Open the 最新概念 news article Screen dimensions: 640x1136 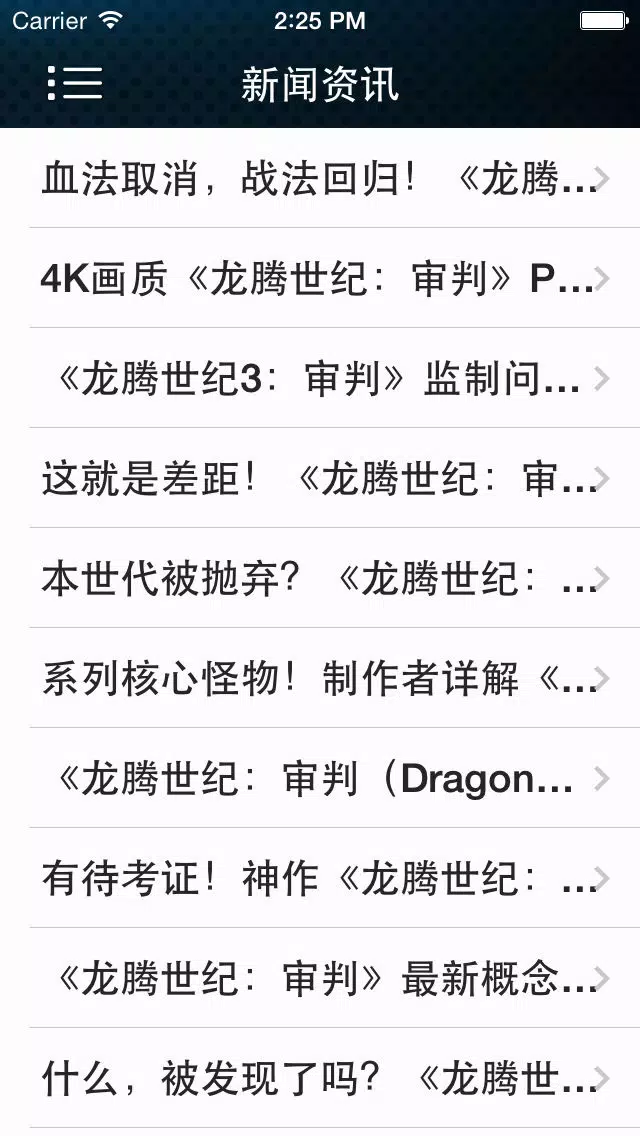click(320, 978)
